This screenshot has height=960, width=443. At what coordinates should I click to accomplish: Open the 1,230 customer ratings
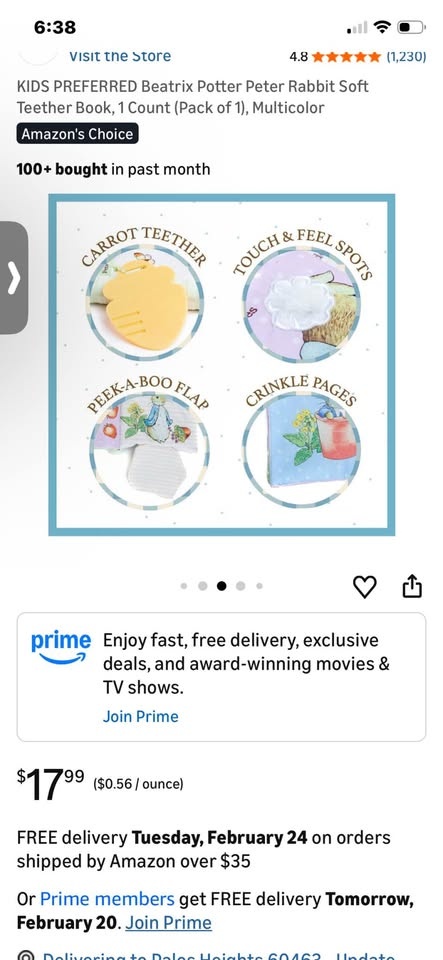coord(406,56)
